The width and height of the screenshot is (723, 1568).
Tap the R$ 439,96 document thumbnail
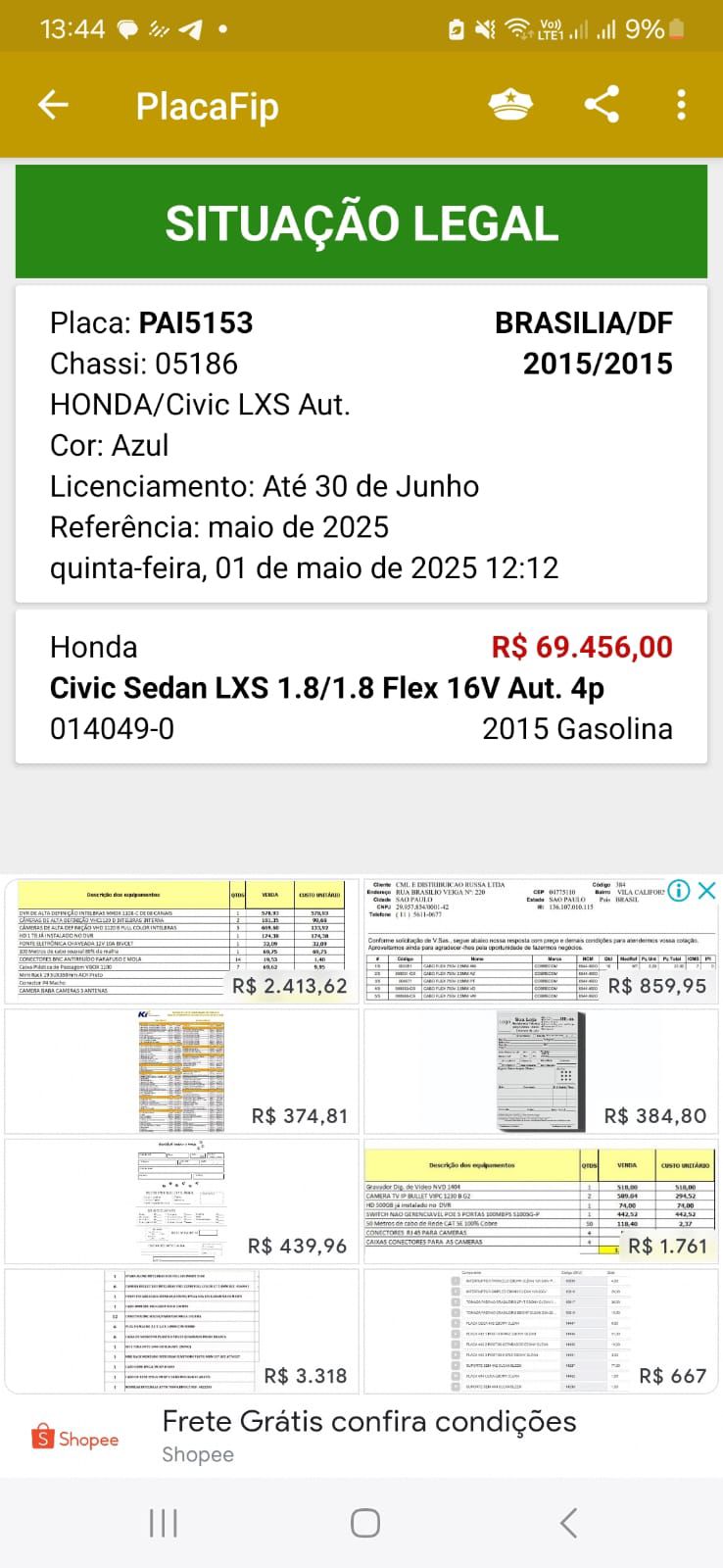click(x=181, y=1200)
